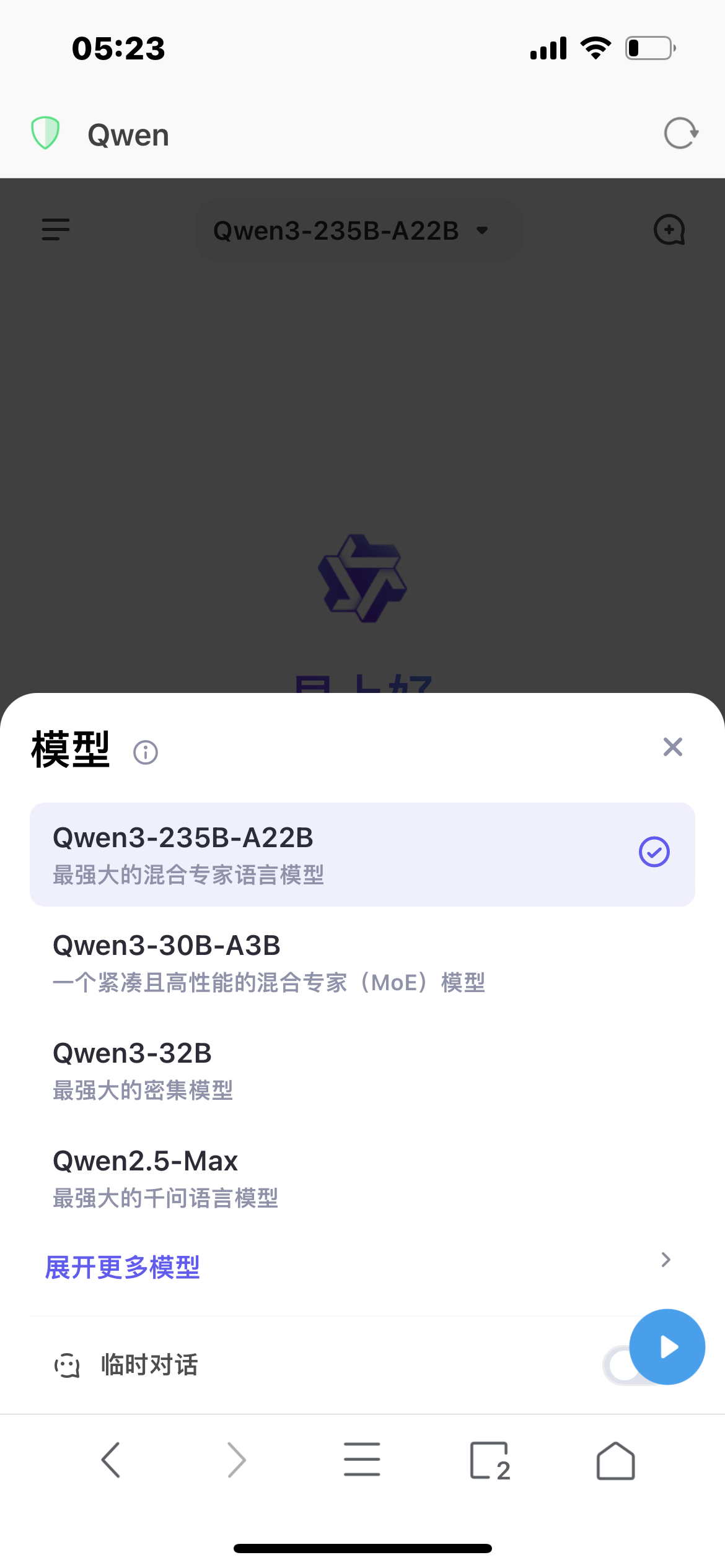Pick the Qwen2.5-Max model

pos(362,1178)
